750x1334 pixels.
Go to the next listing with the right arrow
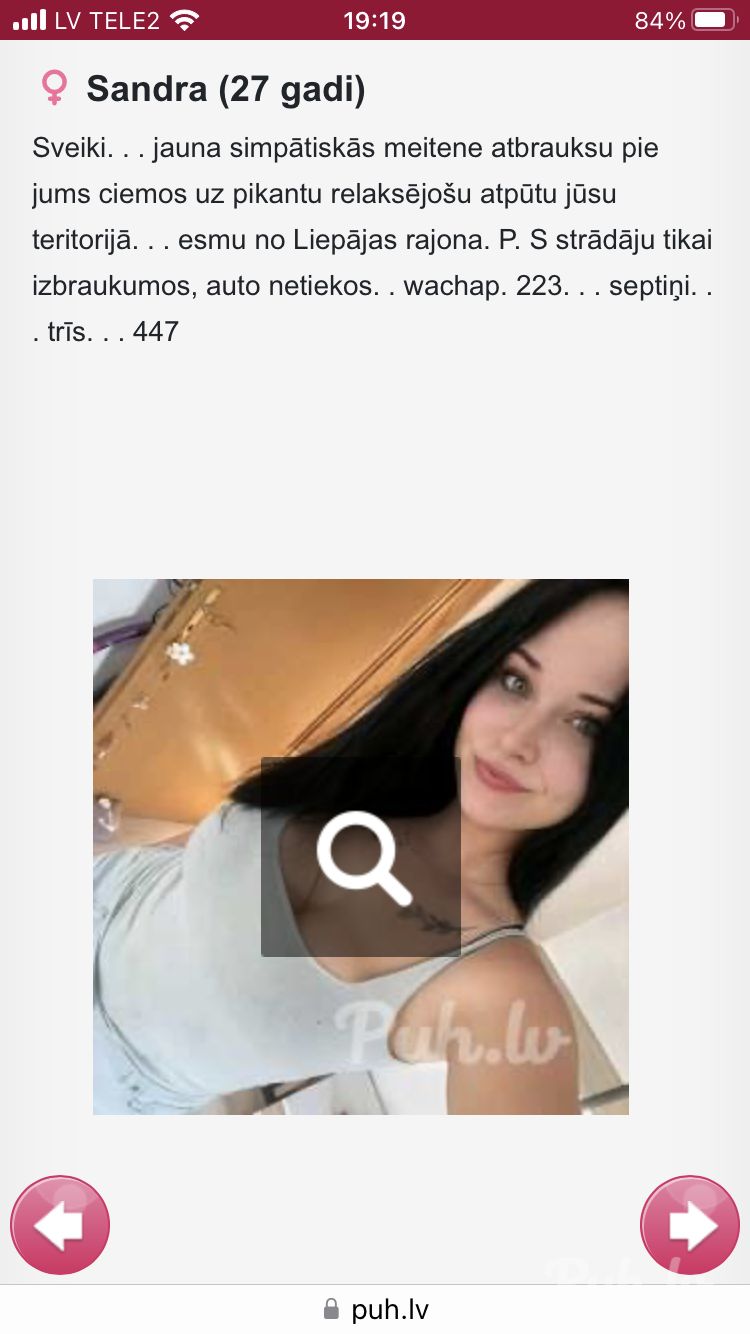tap(690, 1225)
